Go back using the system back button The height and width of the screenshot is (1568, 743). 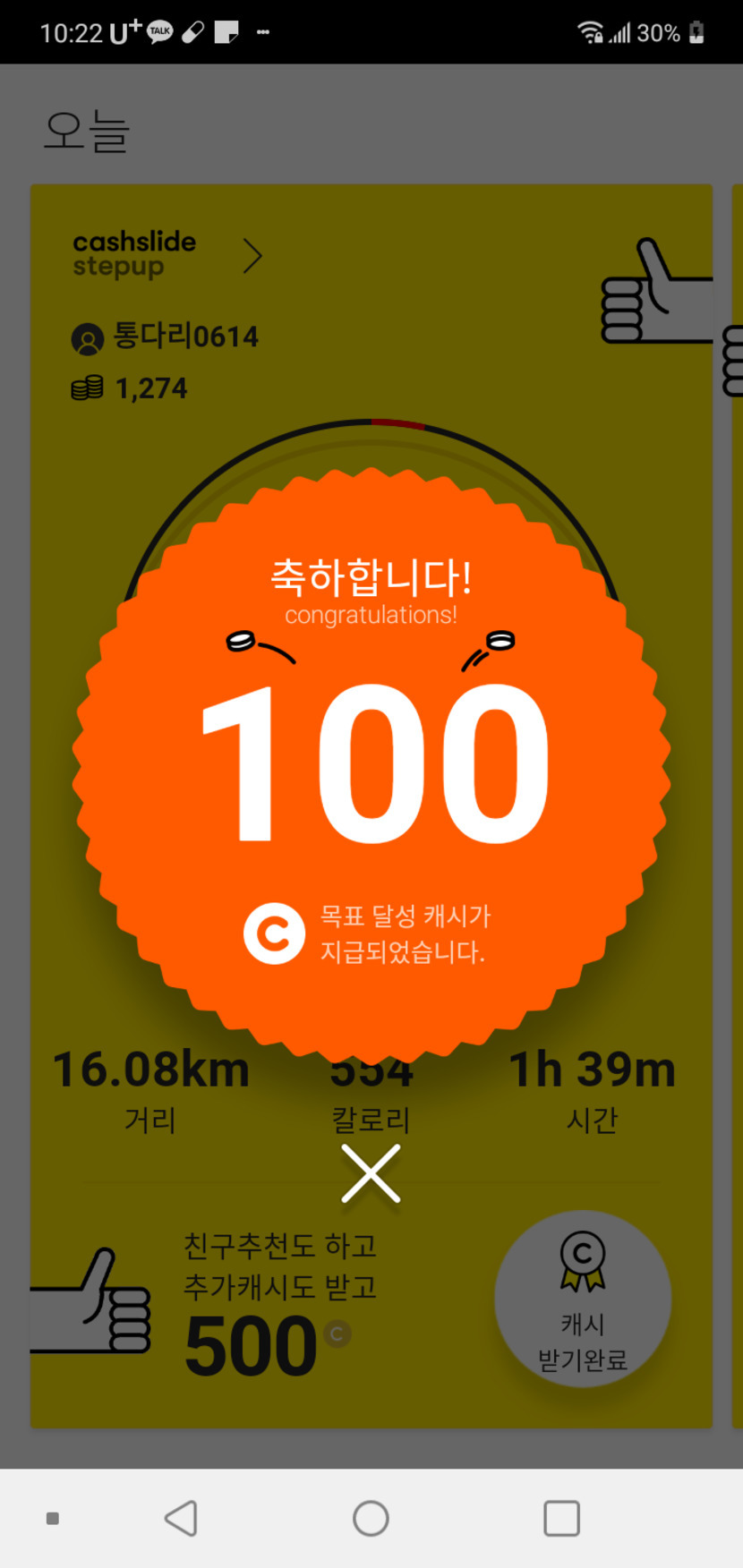tap(182, 1519)
